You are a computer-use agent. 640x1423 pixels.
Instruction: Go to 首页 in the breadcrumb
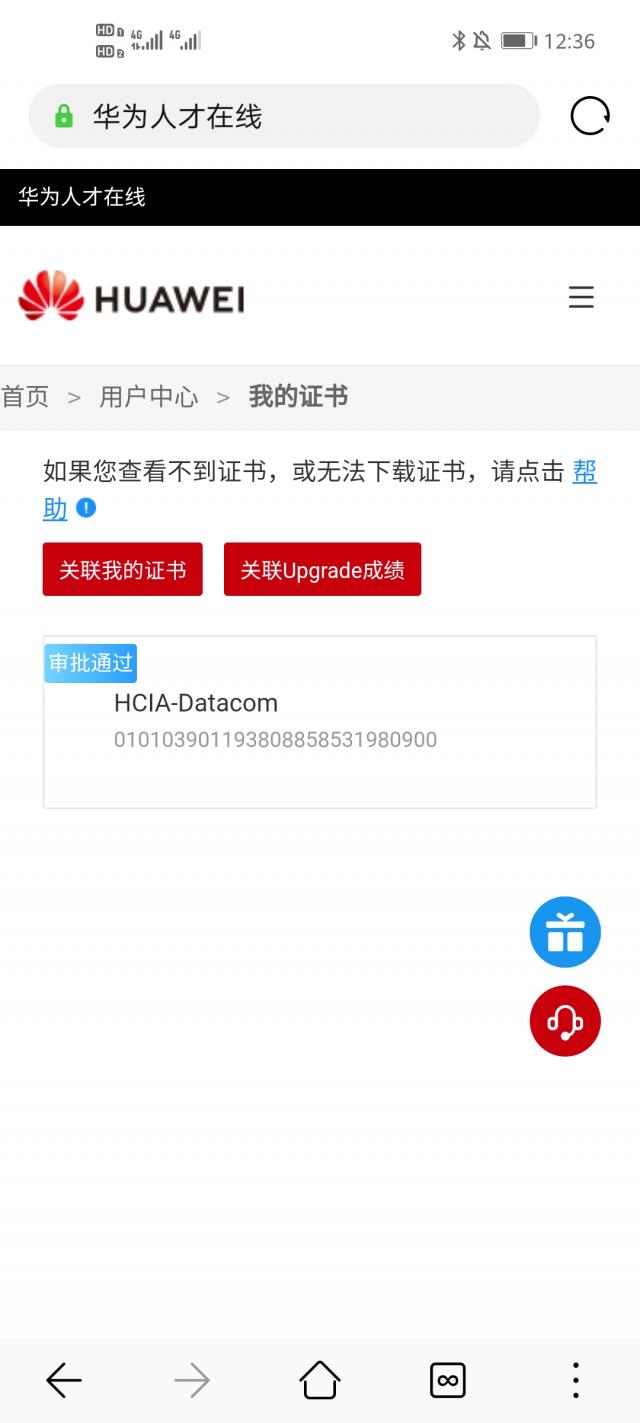(26, 397)
